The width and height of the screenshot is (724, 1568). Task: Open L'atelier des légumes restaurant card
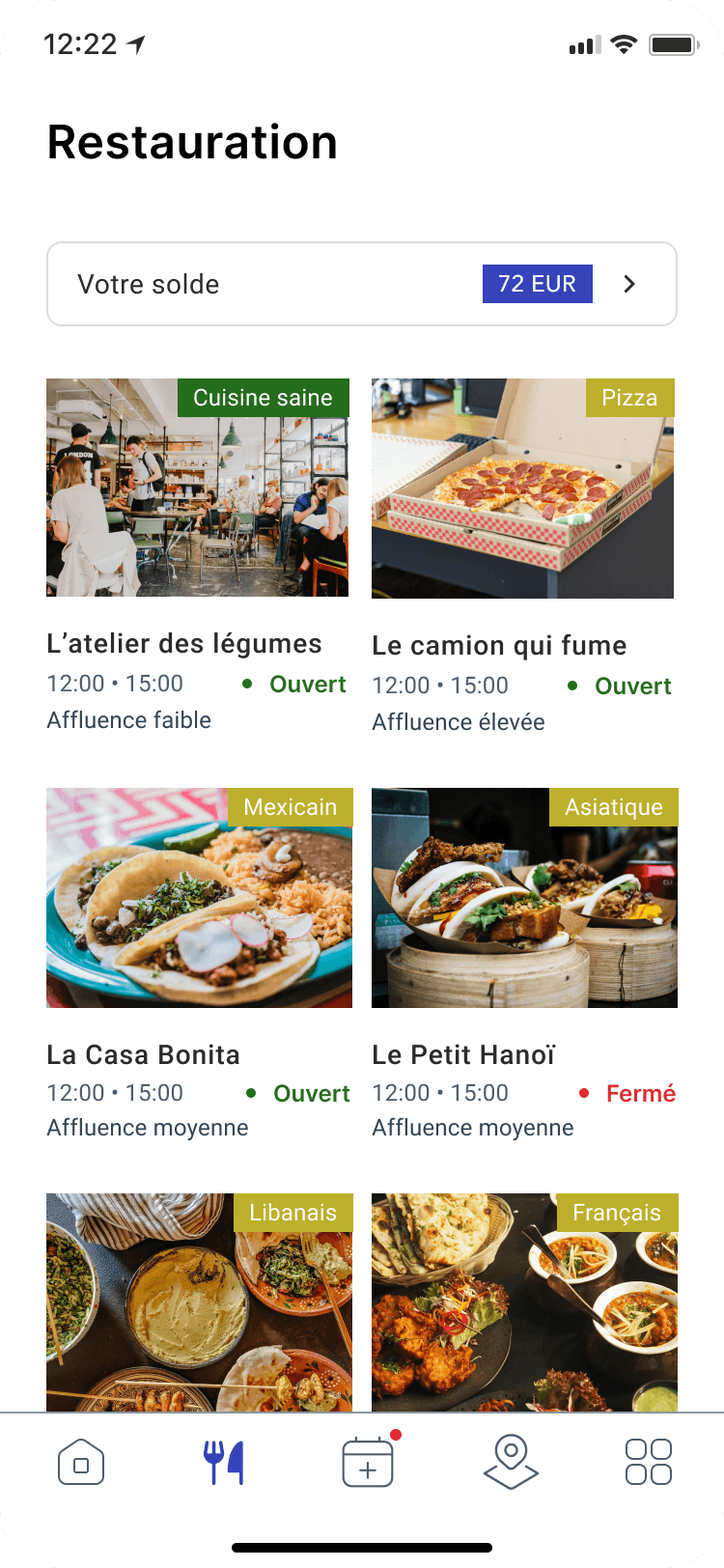pyautogui.click(x=197, y=489)
